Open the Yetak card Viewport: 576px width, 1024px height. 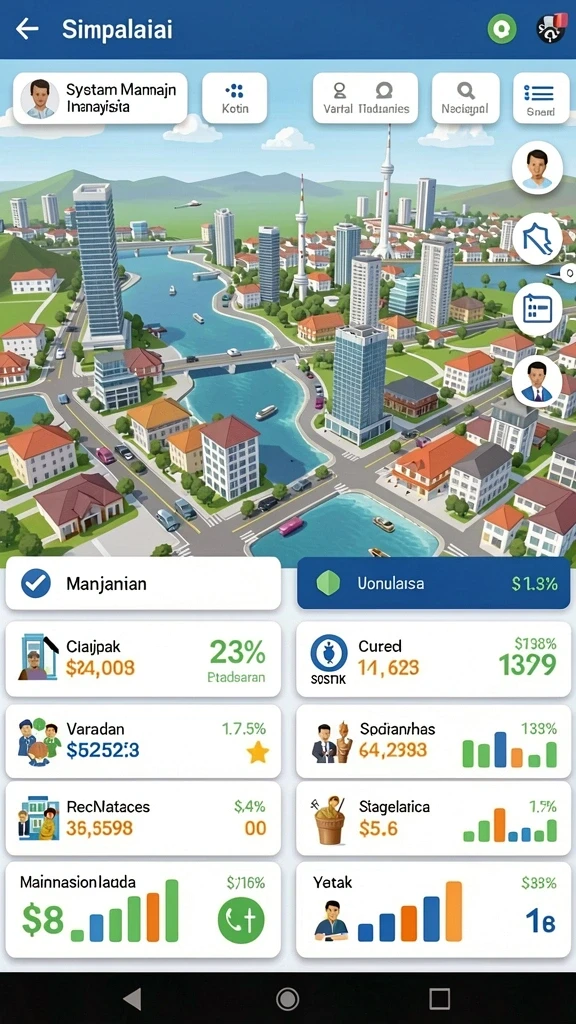click(433, 910)
